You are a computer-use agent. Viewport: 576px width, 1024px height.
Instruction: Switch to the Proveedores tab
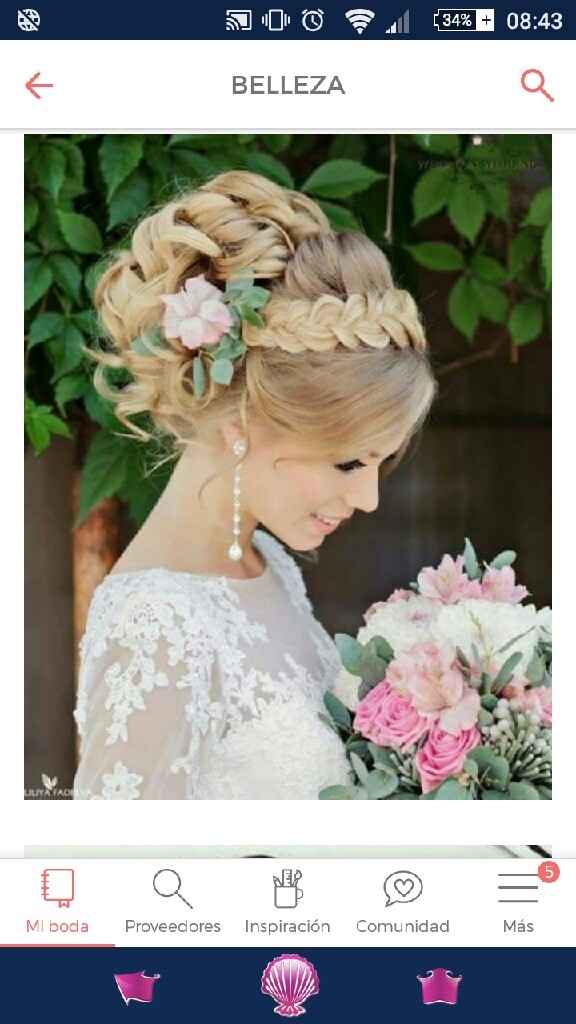pos(172,903)
